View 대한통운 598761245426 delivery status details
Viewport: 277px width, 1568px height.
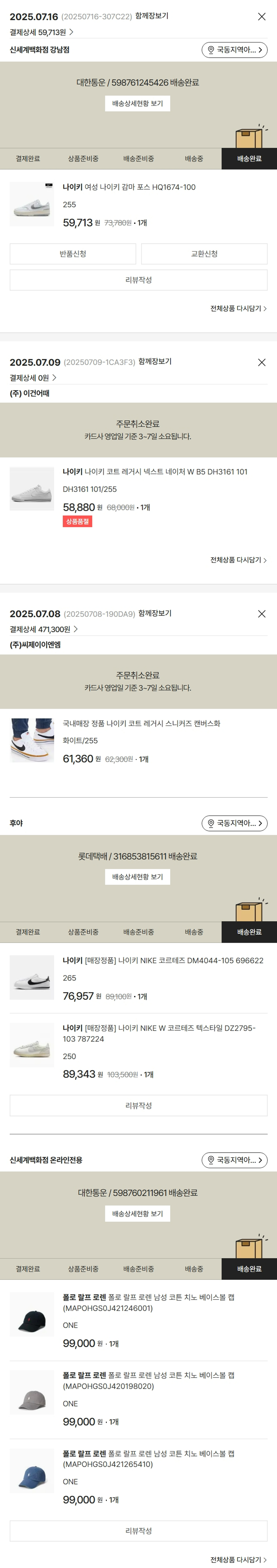pos(138,103)
